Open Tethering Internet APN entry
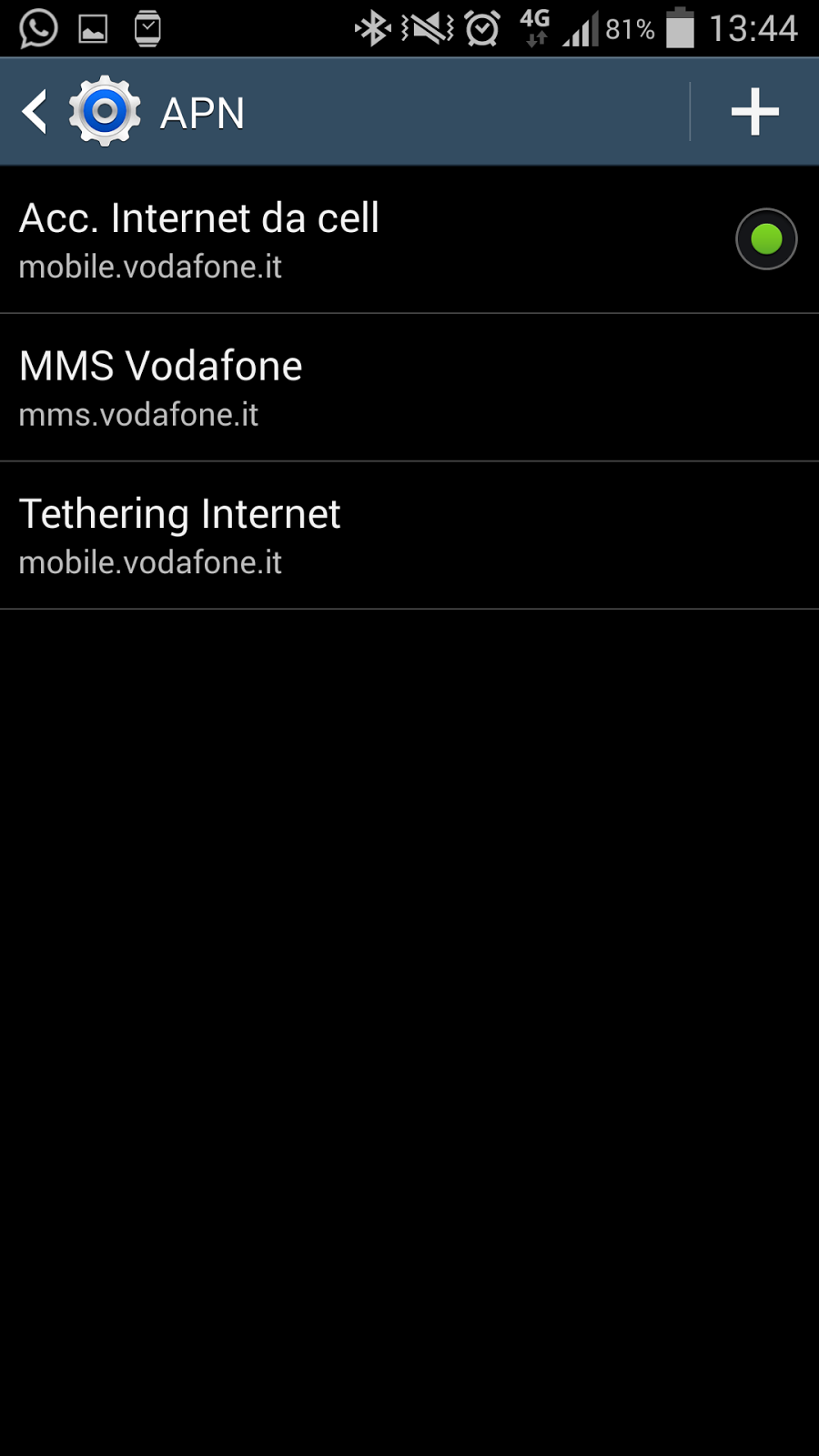 click(x=409, y=536)
